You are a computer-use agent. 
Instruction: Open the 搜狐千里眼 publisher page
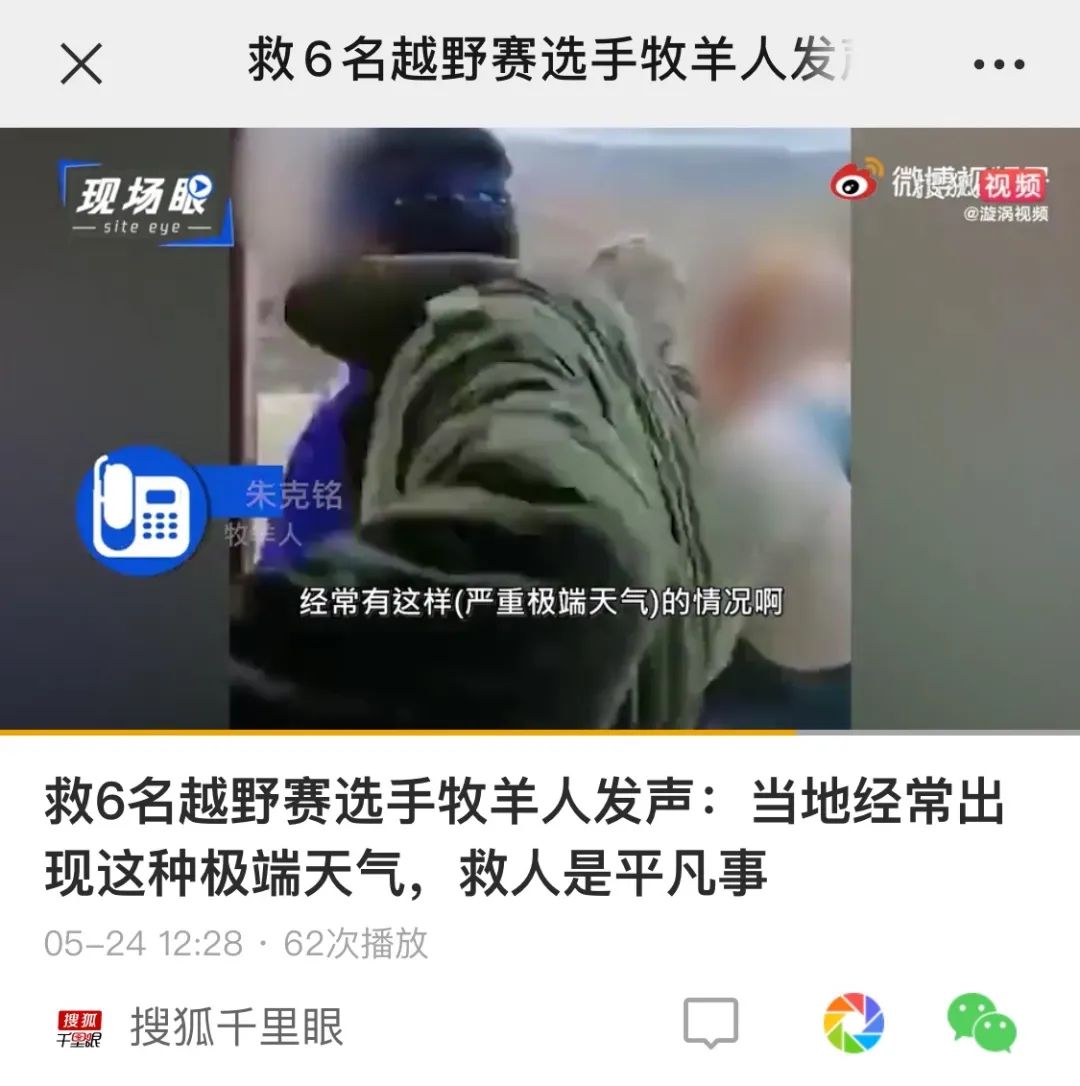pyautogui.click(x=200, y=1027)
